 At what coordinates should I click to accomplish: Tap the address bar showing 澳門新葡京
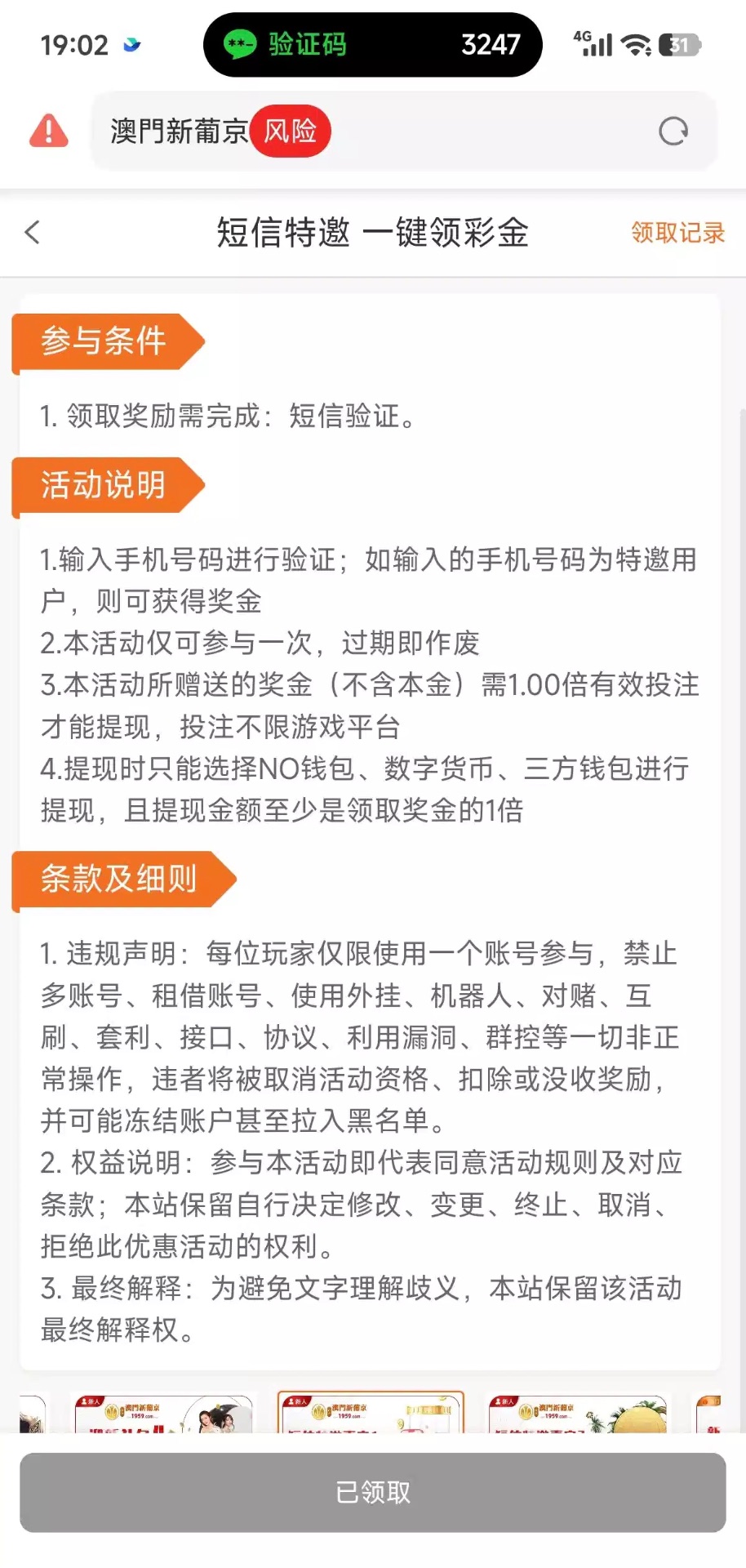(x=404, y=131)
